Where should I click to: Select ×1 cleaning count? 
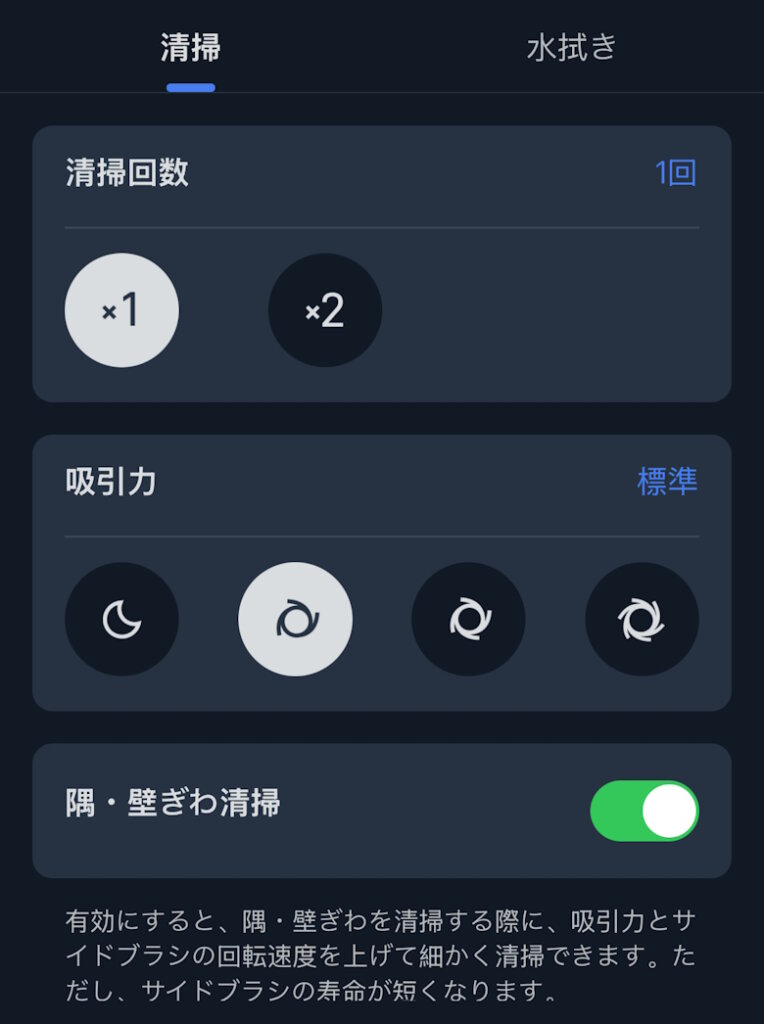tap(122, 311)
